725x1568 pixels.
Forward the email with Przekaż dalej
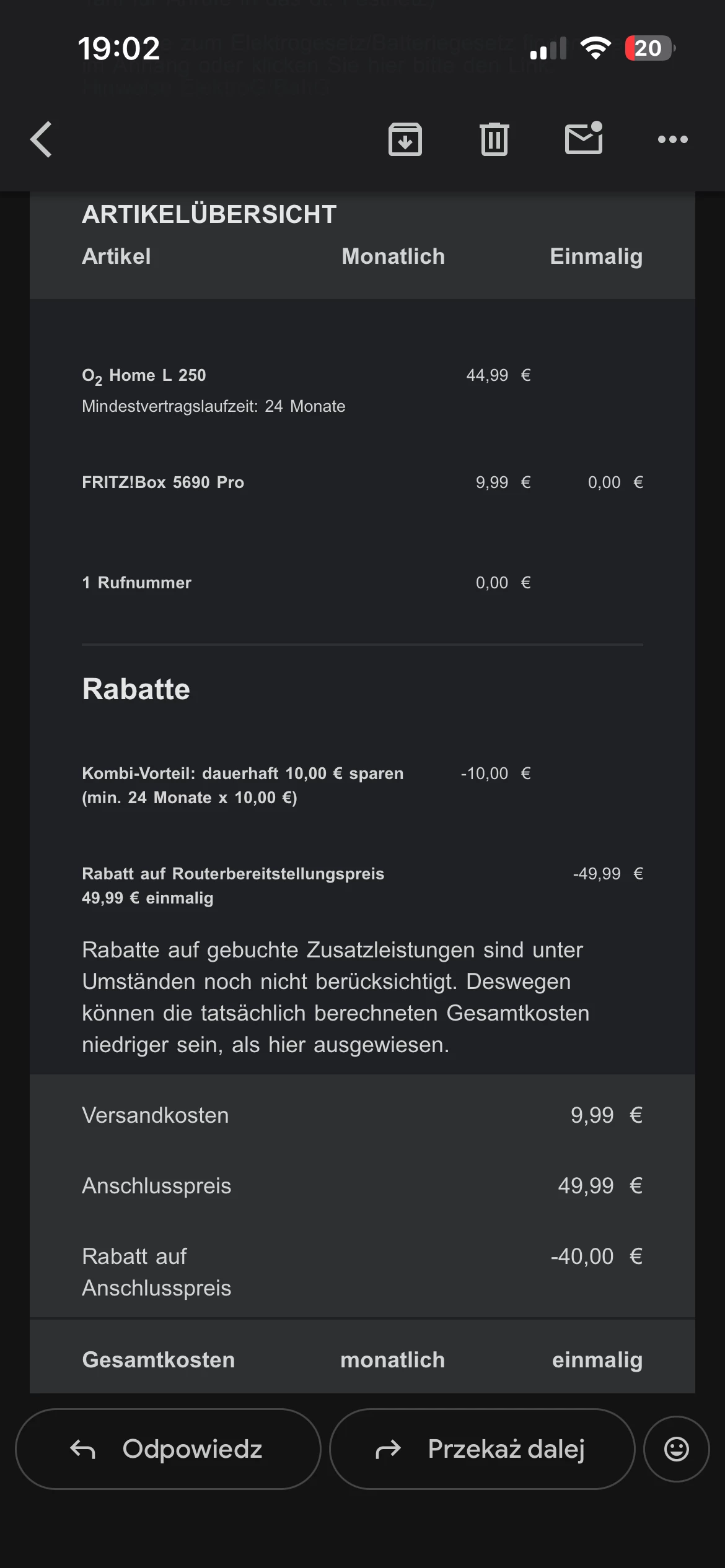point(482,1449)
